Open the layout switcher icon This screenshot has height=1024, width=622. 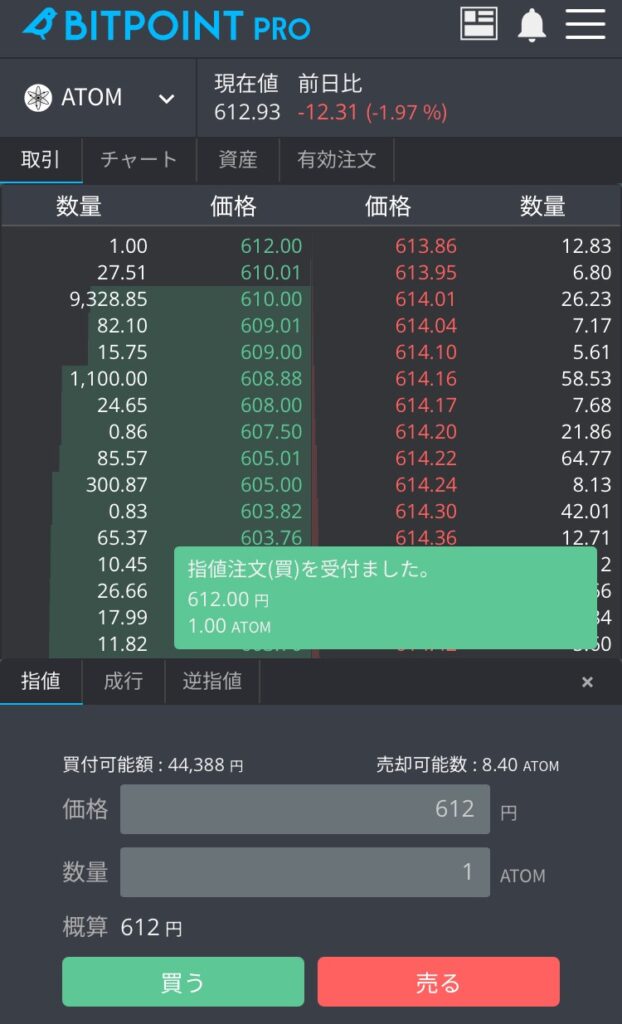pyautogui.click(x=479, y=23)
